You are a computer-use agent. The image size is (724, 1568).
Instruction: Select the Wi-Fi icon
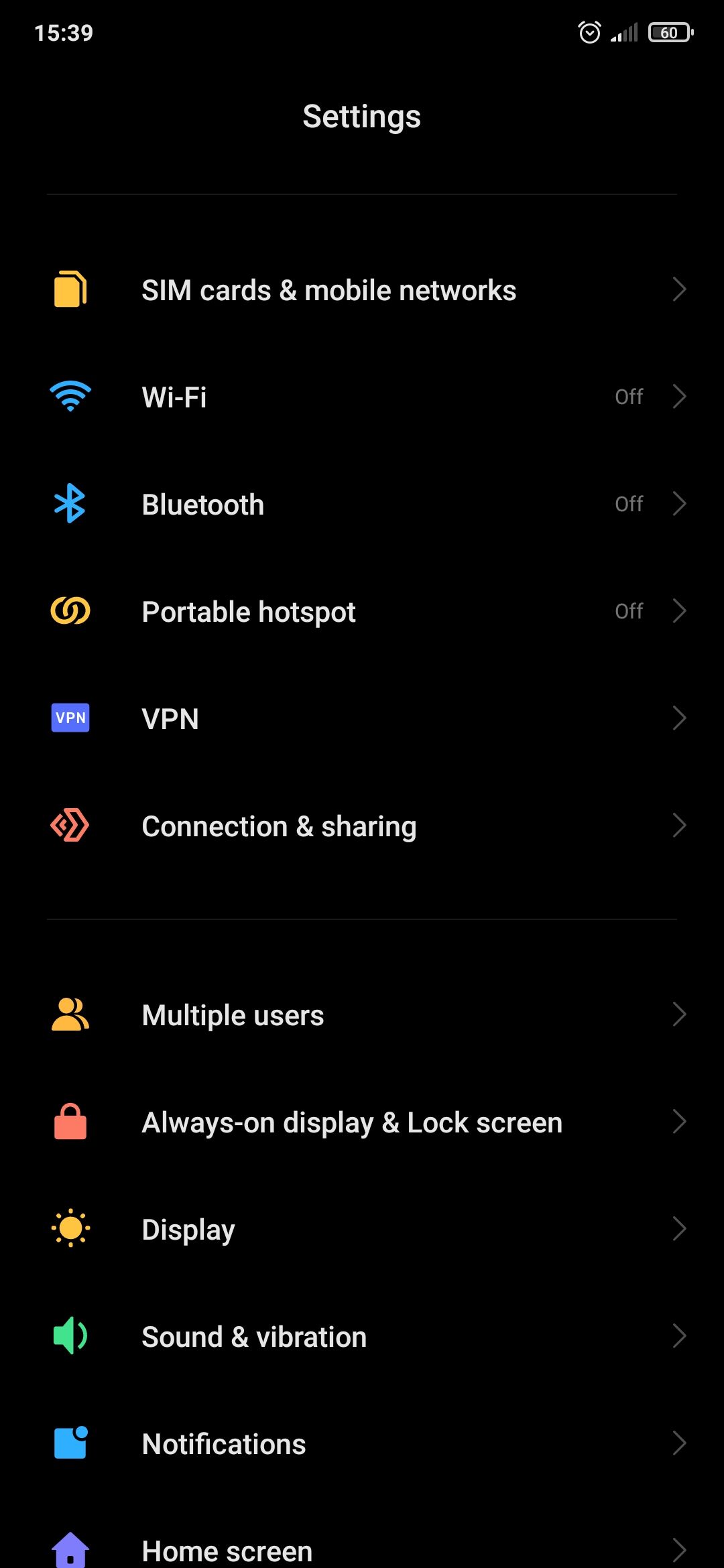click(70, 396)
